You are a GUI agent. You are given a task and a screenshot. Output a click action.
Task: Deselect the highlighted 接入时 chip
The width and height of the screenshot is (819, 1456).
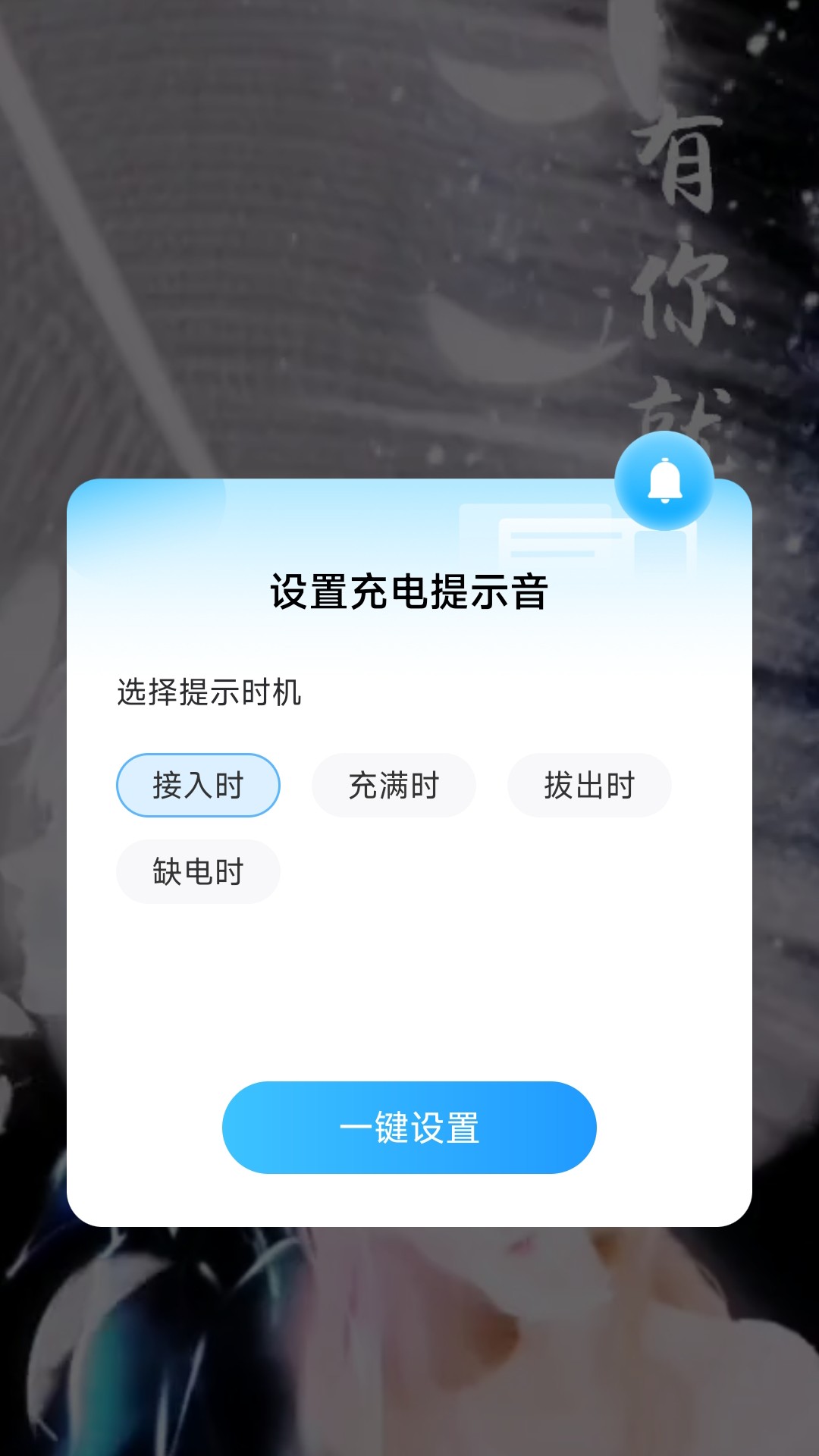tap(197, 786)
